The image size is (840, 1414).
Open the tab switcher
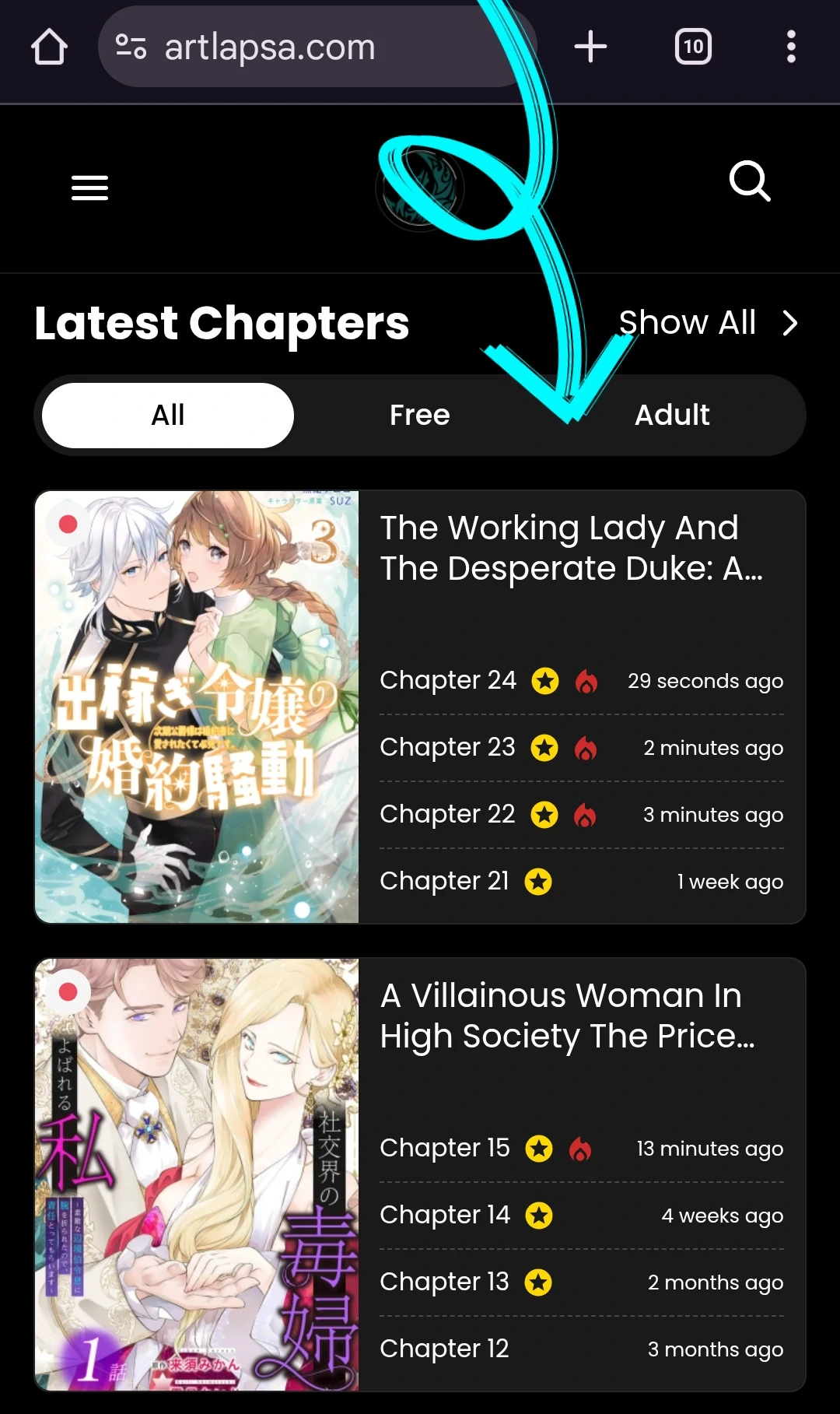point(693,47)
